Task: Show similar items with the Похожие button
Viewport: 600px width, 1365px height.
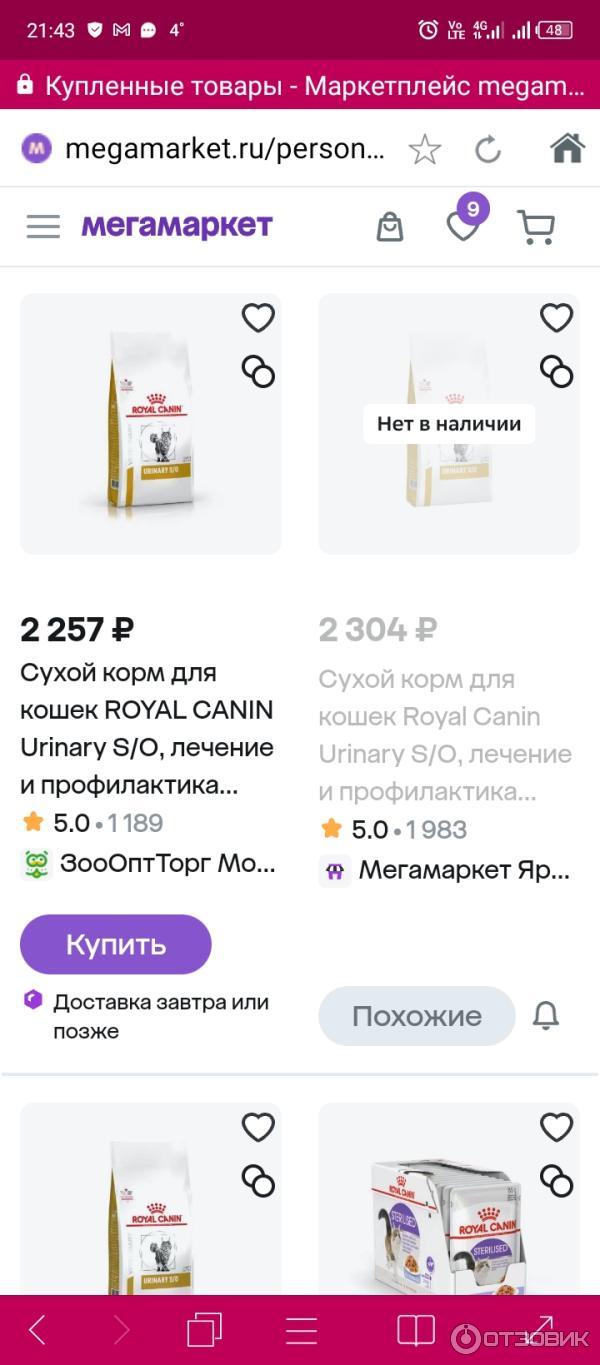Action: [x=416, y=1016]
